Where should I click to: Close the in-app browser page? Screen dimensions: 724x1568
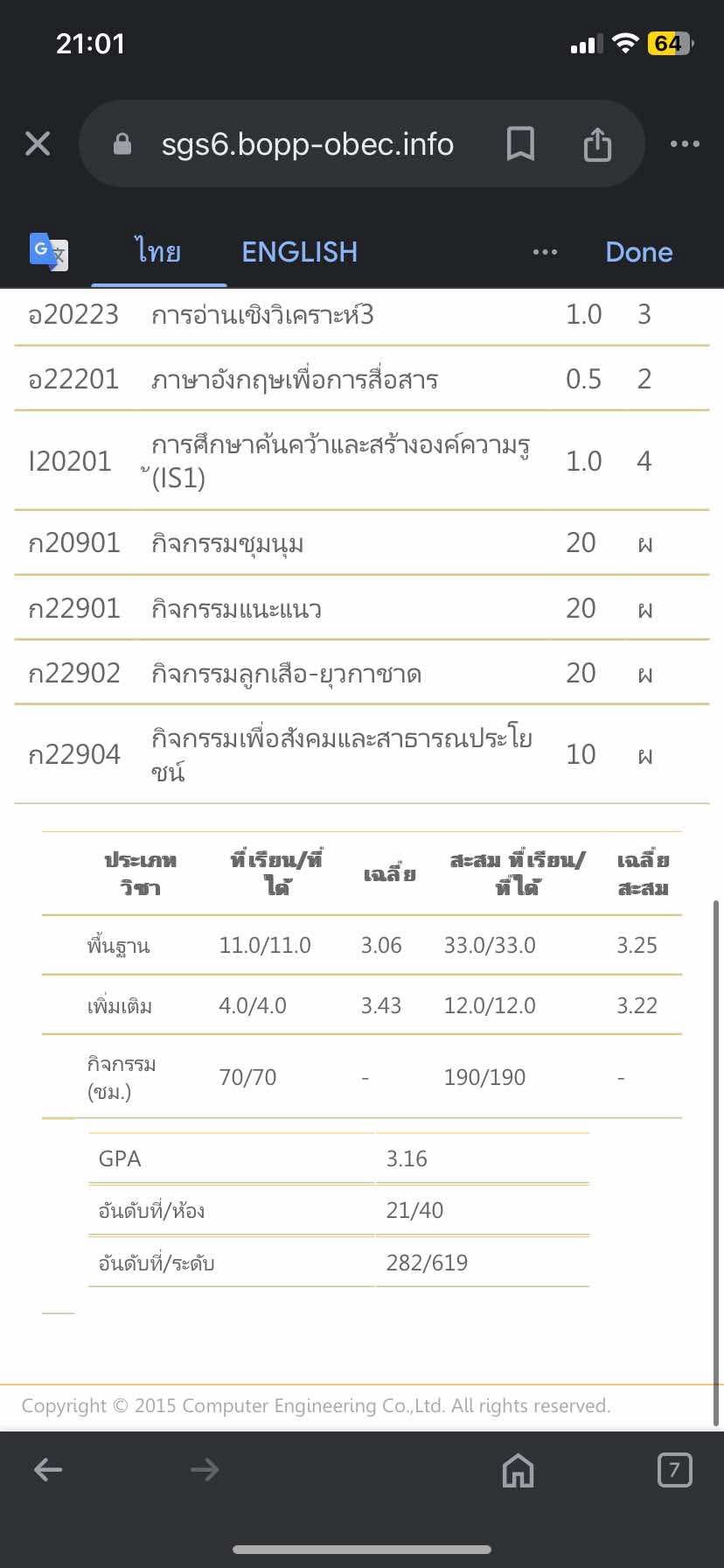[38, 143]
